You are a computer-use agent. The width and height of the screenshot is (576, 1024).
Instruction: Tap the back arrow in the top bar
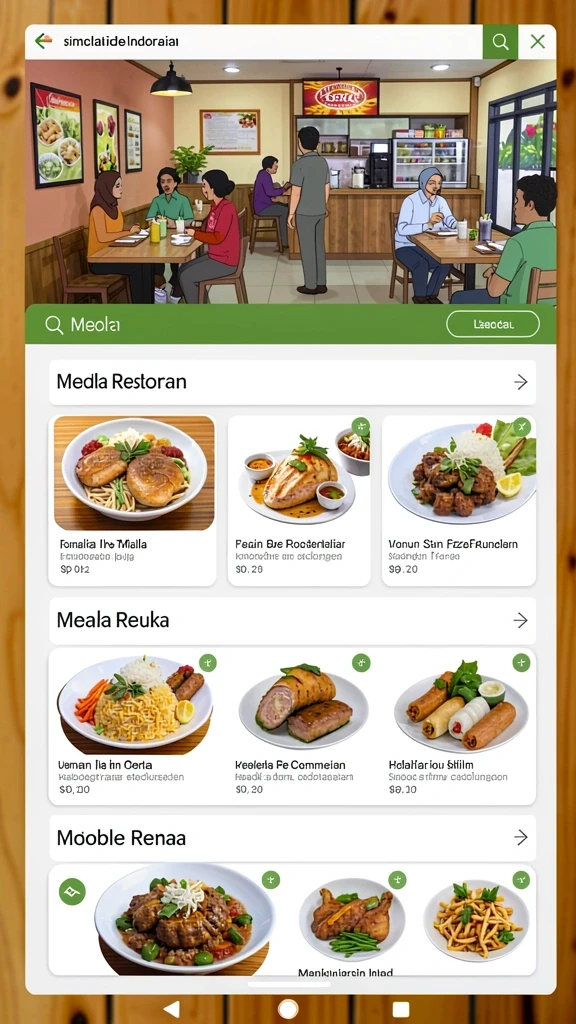pyautogui.click(x=43, y=42)
